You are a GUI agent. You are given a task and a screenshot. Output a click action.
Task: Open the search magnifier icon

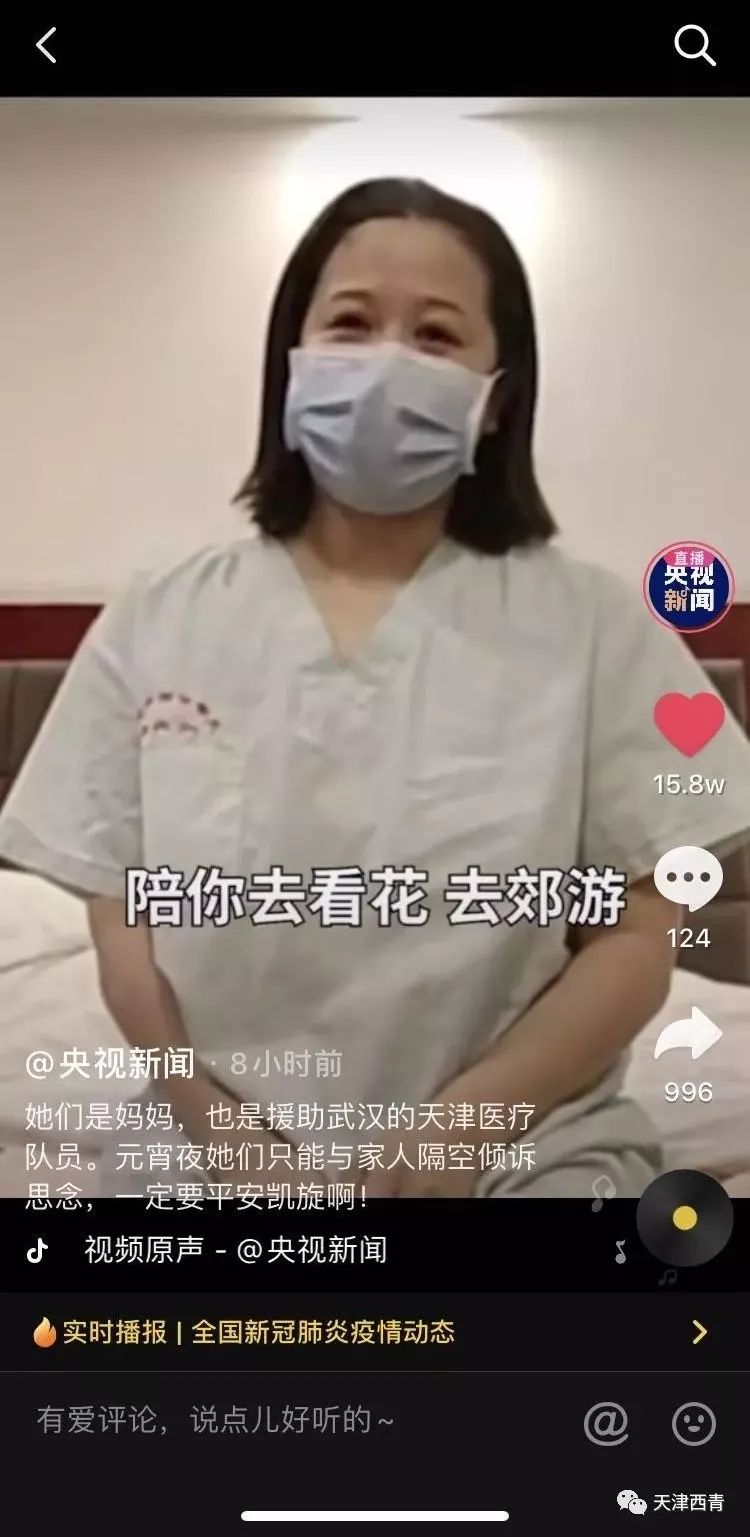[695, 46]
